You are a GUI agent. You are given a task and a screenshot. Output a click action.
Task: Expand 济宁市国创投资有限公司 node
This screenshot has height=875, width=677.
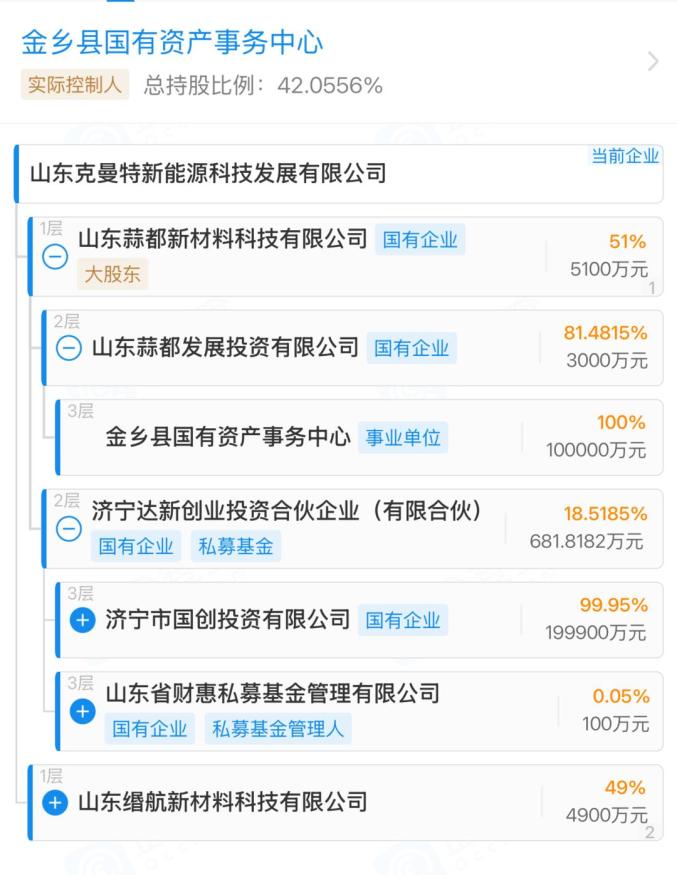(x=82, y=620)
